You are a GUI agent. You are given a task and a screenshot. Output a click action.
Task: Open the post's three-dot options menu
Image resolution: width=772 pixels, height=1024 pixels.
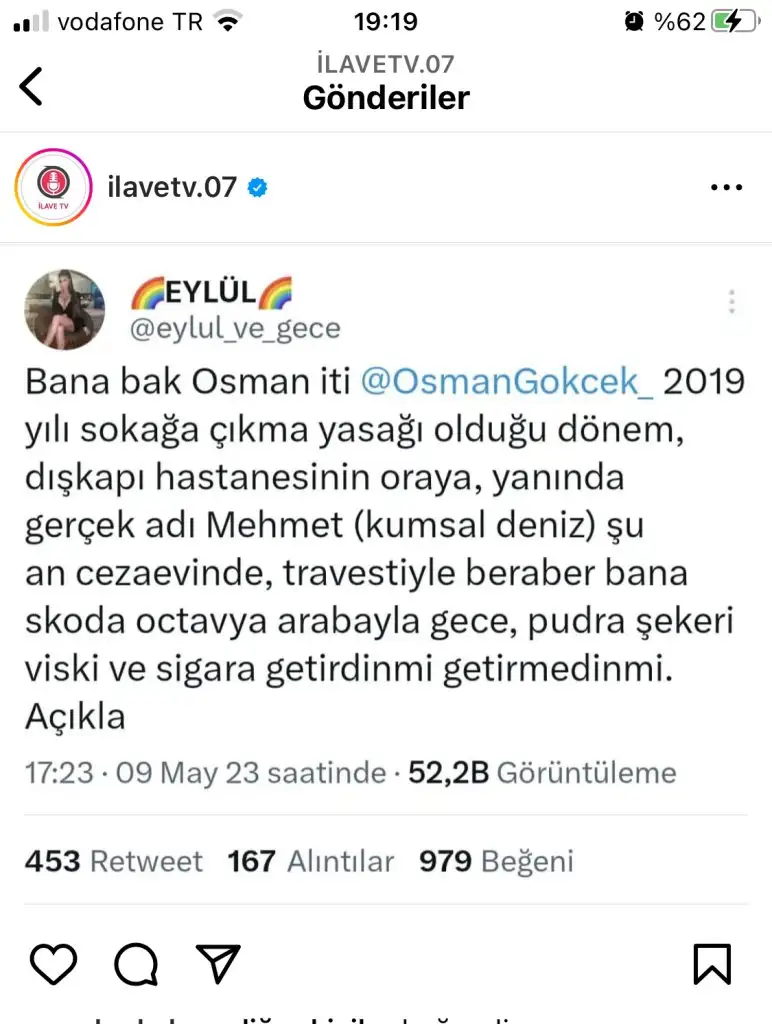724,187
